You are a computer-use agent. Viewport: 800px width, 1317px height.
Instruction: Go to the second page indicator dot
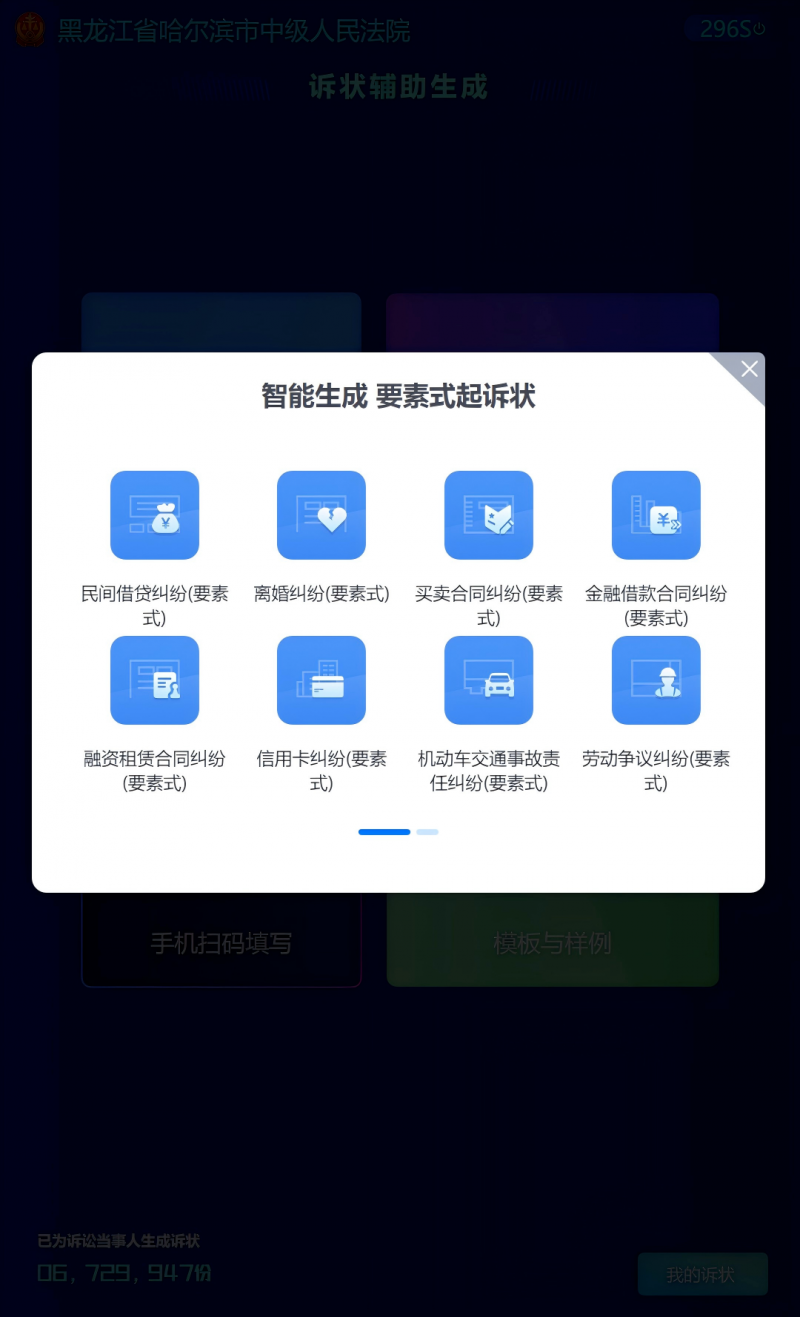pyautogui.click(x=427, y=832)
